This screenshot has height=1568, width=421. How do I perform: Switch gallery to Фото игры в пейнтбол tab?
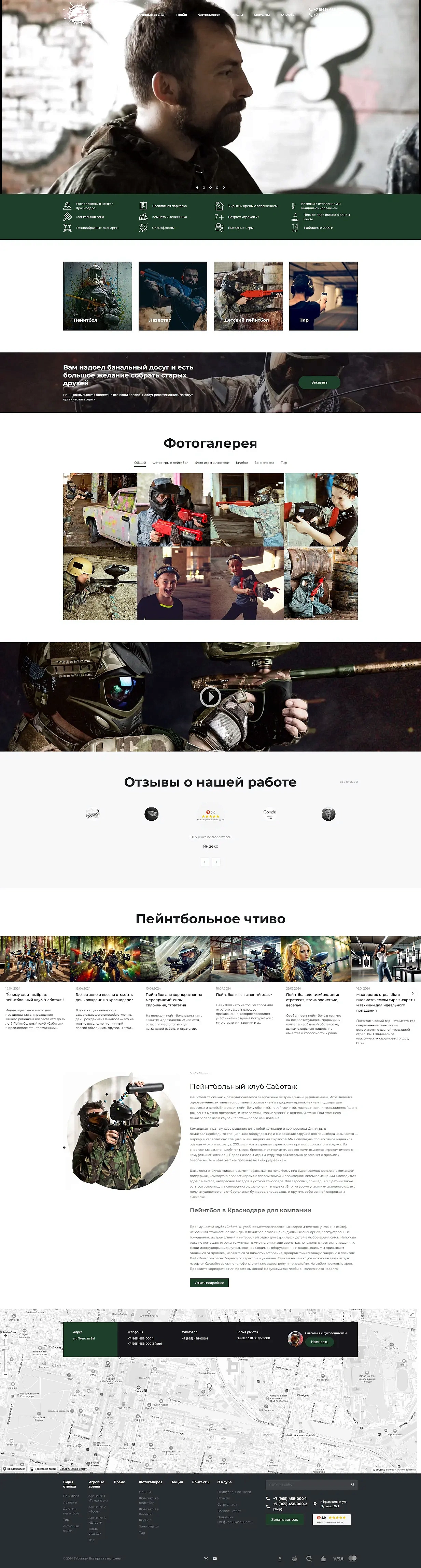click(x=170, y=463)
